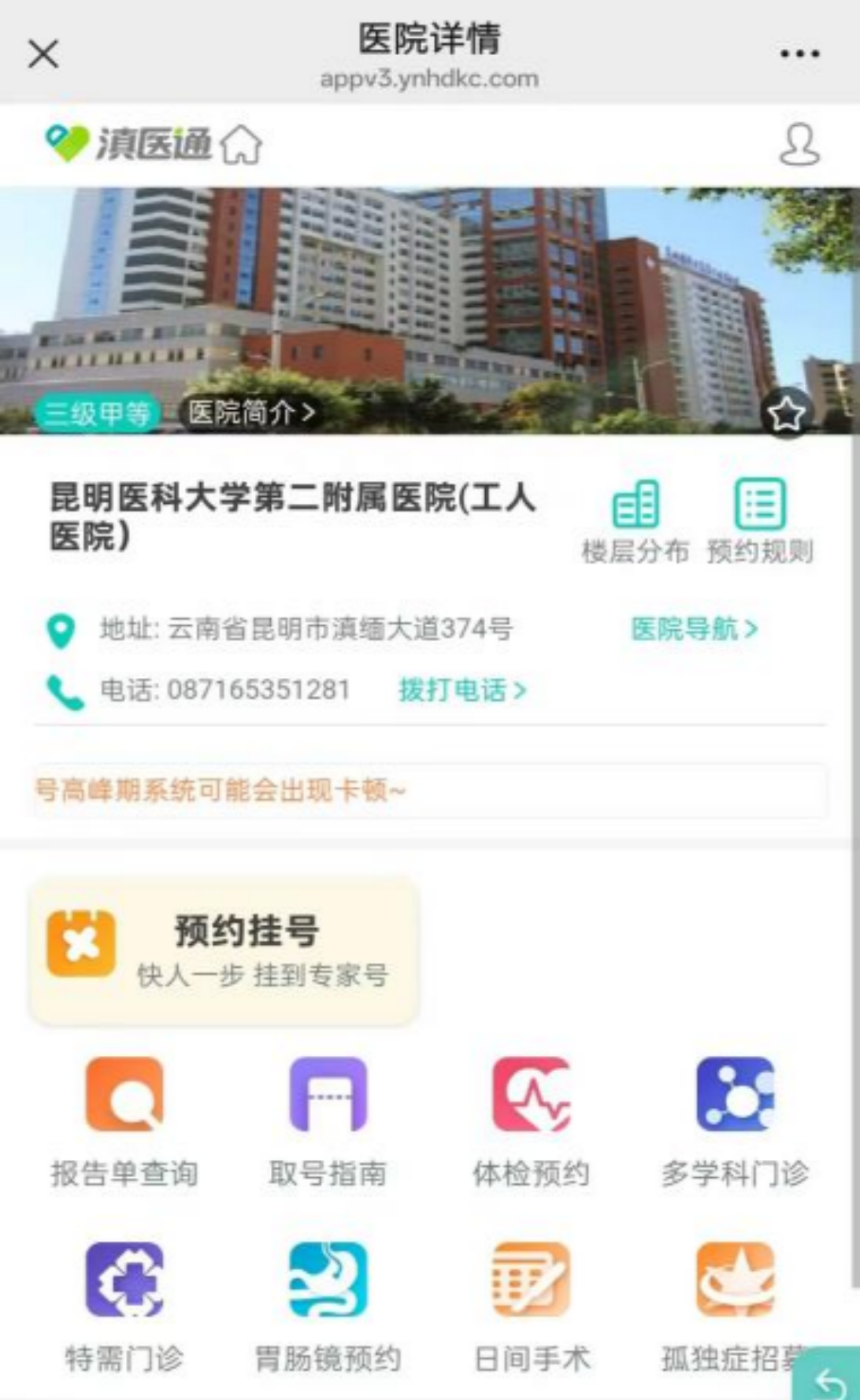Screen dimensions: 860x1400
Task: Open the user profile icon
Action: [x=799, y=144]
